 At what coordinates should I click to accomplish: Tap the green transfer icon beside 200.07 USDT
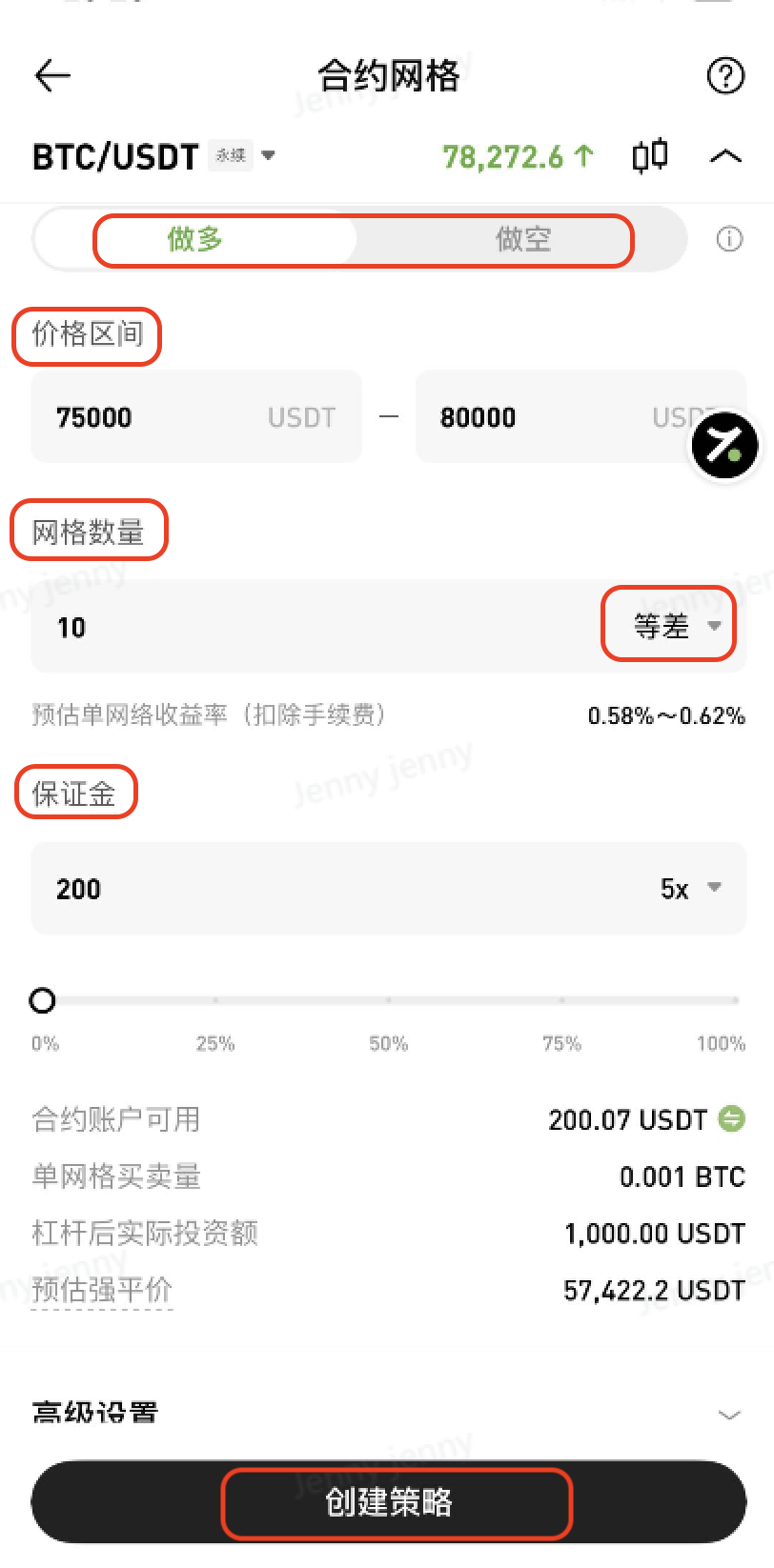point(731,1118)
